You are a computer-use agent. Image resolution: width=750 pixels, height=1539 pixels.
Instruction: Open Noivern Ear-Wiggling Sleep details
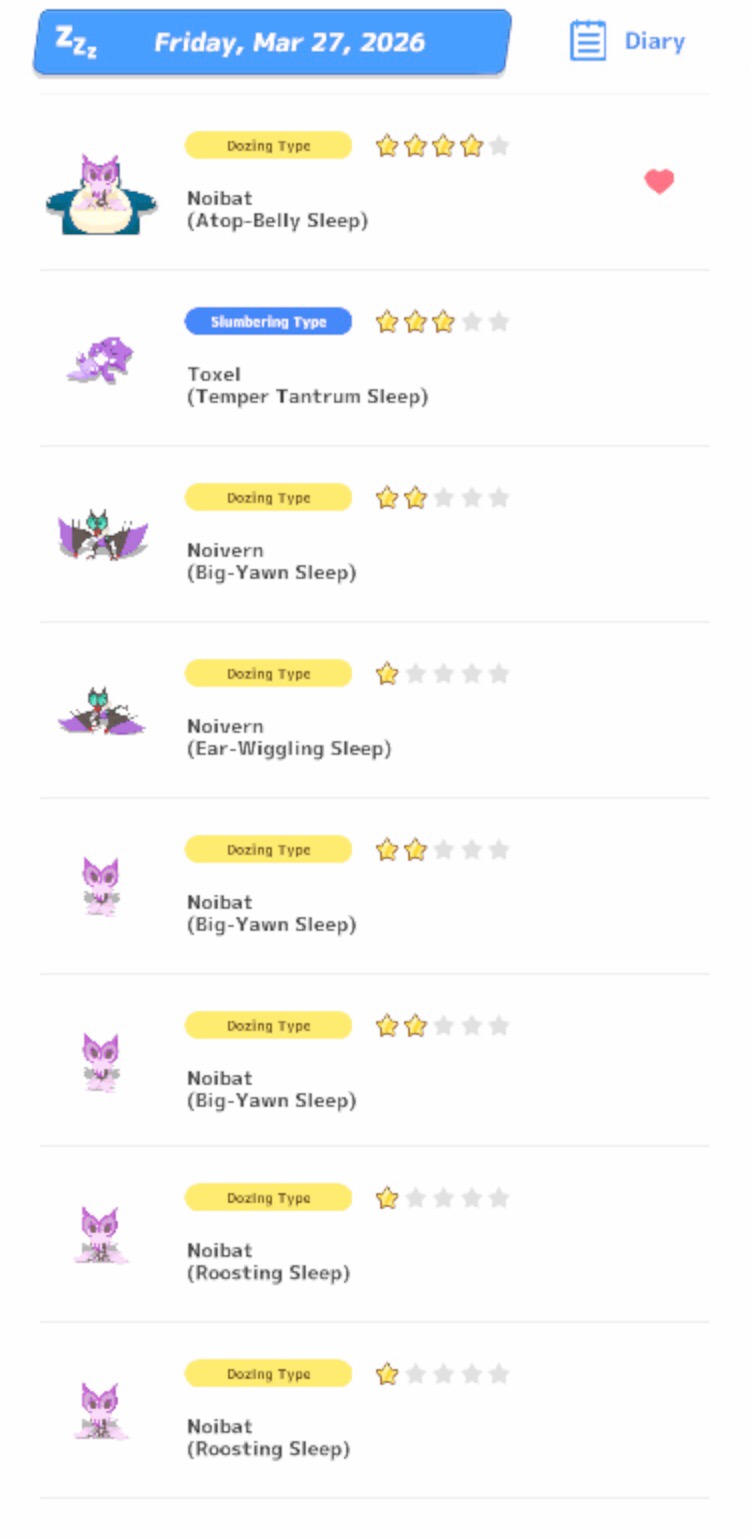click(289, 737)
